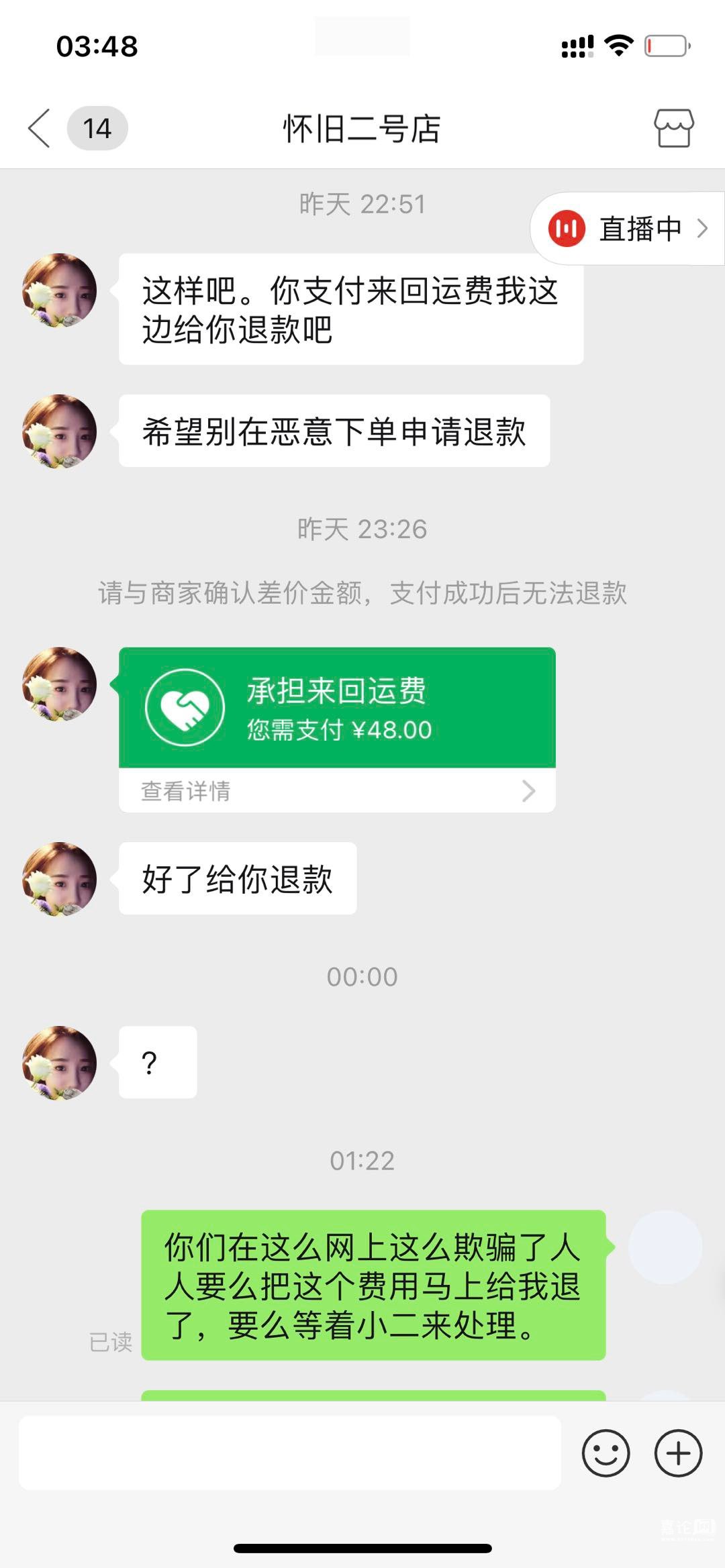View seller avatar beside 好了给你退款
Image resolution: width=725 pixels, height=1568 pixels.
pos(60,879)
